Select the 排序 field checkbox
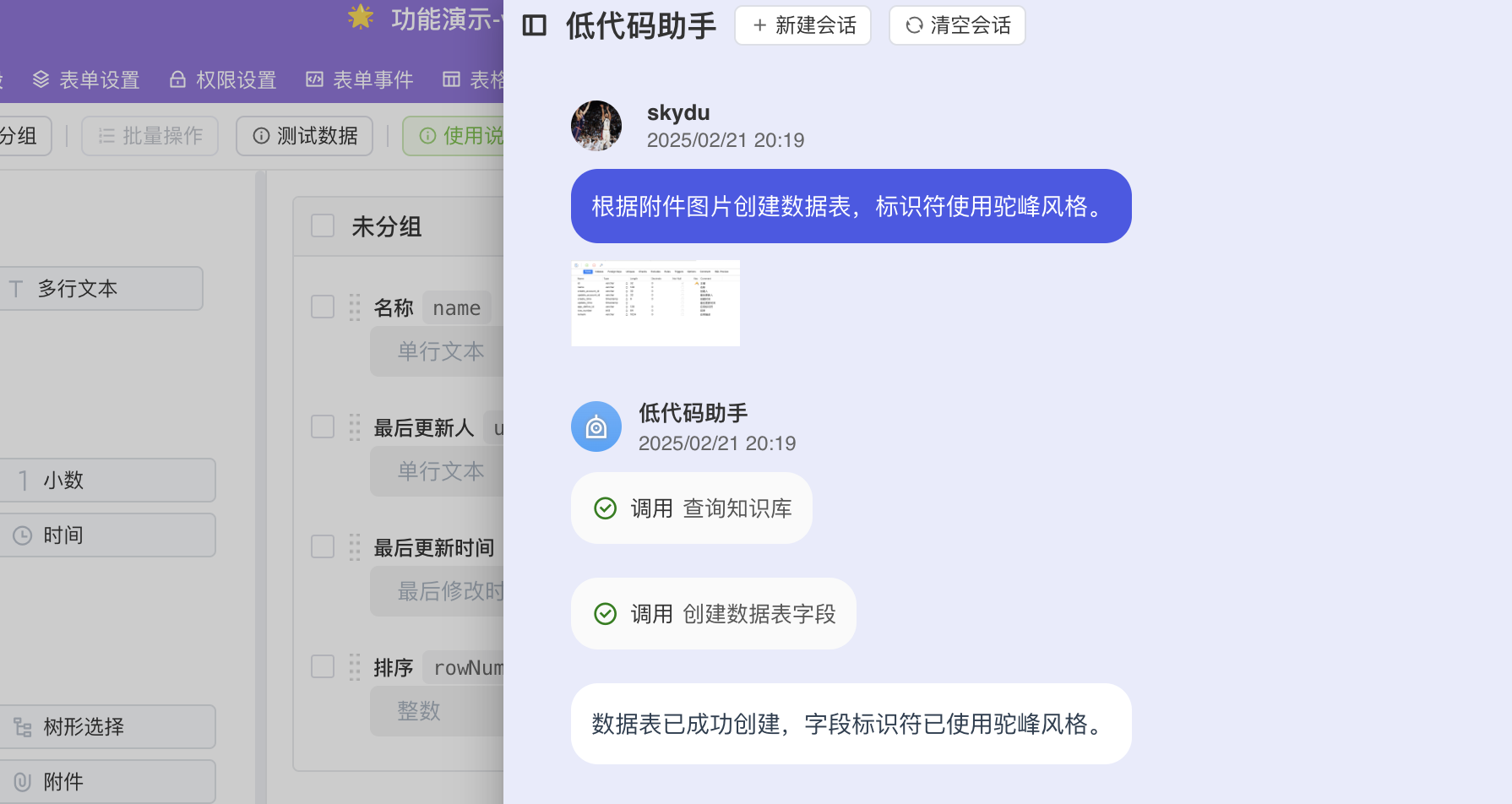The image size is (1512, 804). coord(323,666)
